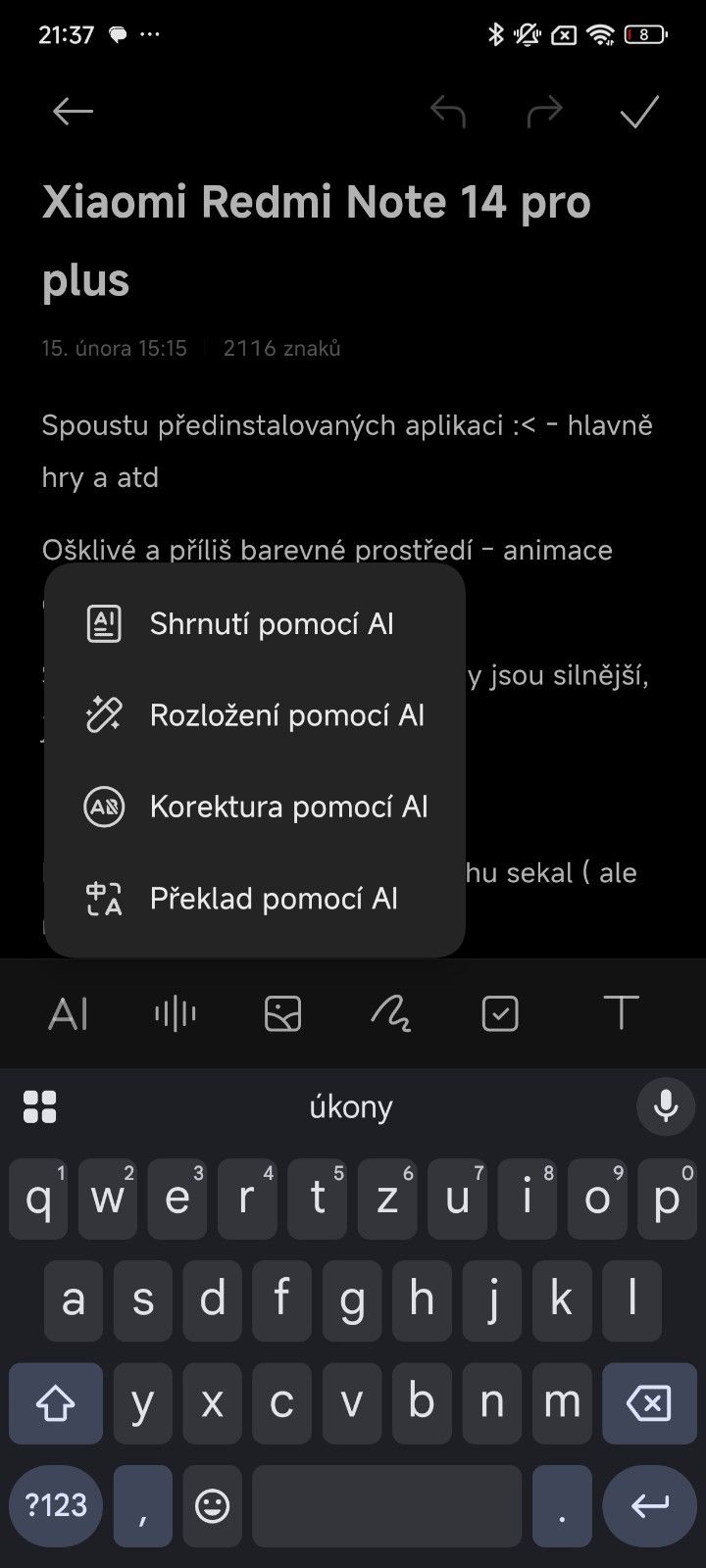Screen dimensions: 706x1568
Task: Start audio recording from toolbar
Action: click(176, 1013)
